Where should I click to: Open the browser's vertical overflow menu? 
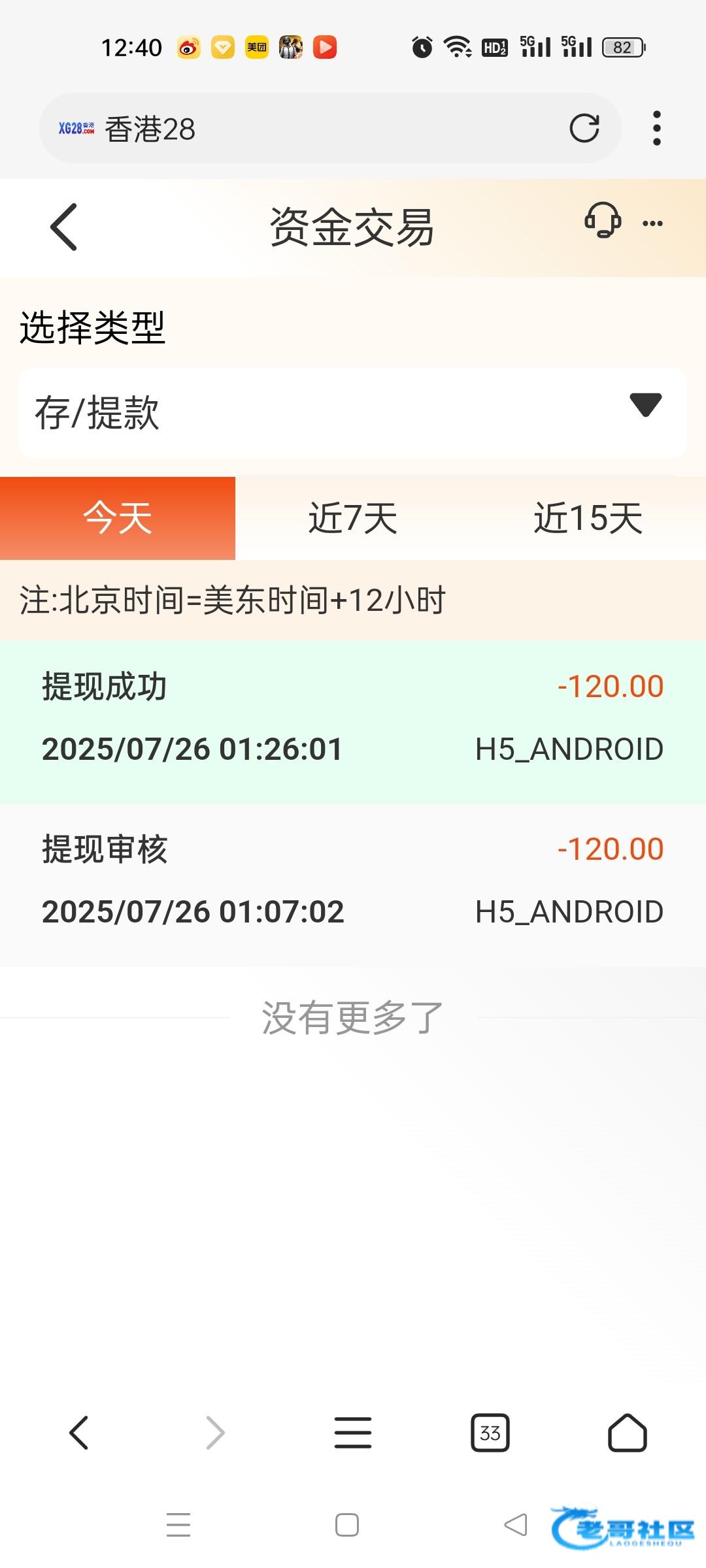(x=657, y=128)
